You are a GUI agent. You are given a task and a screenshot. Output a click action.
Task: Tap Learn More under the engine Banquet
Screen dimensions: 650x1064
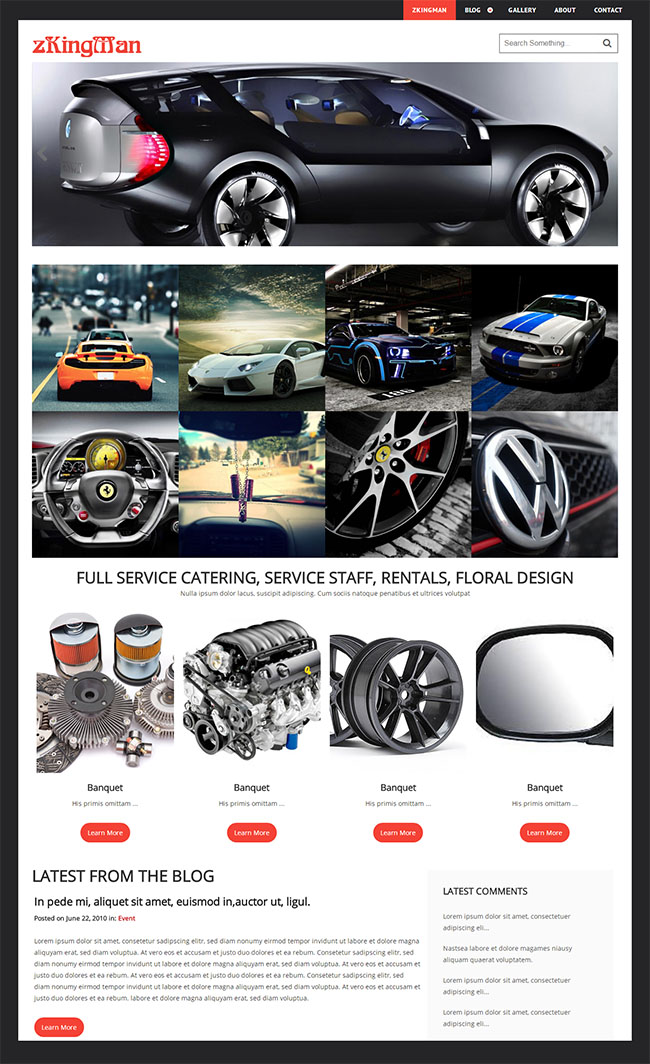point(252,832)
